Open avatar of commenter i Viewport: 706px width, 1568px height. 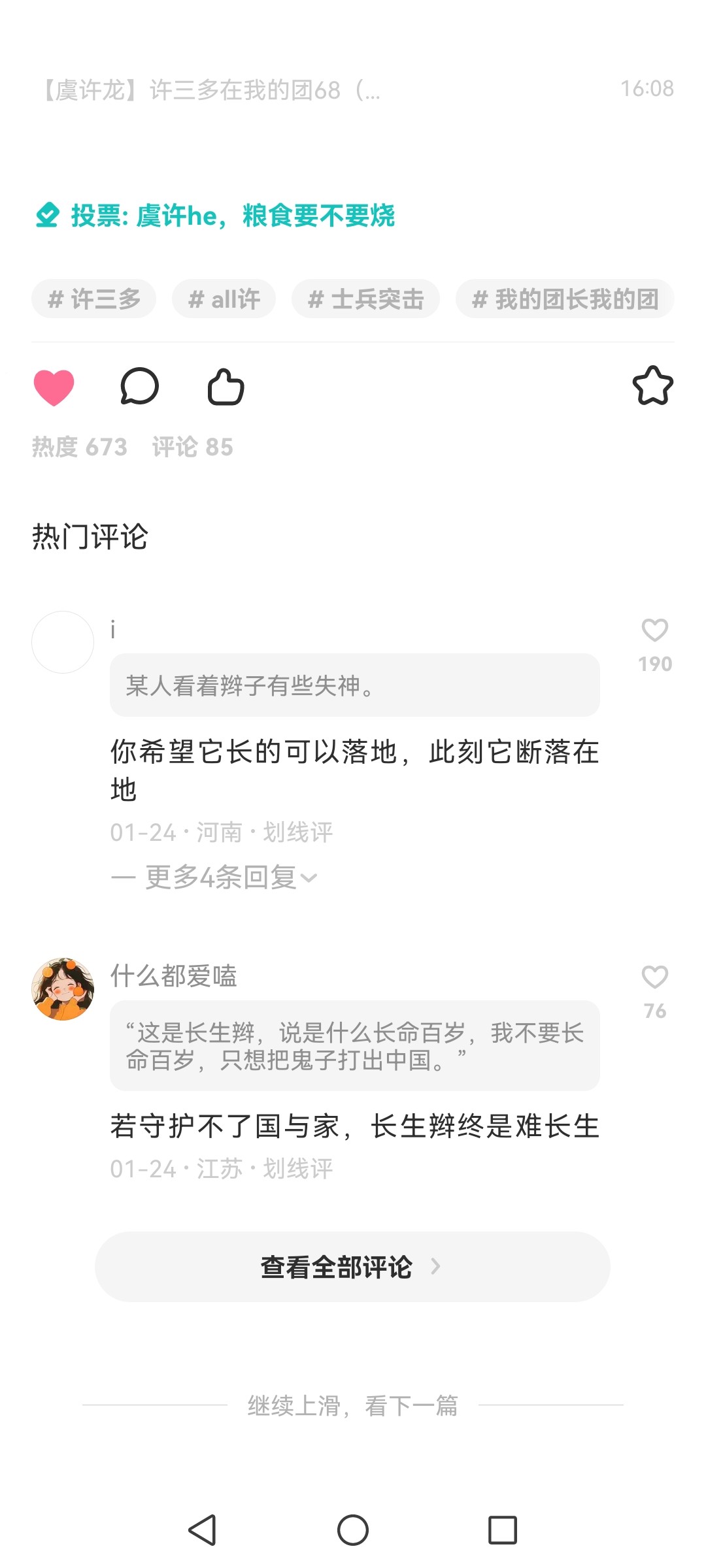point(63,642)
